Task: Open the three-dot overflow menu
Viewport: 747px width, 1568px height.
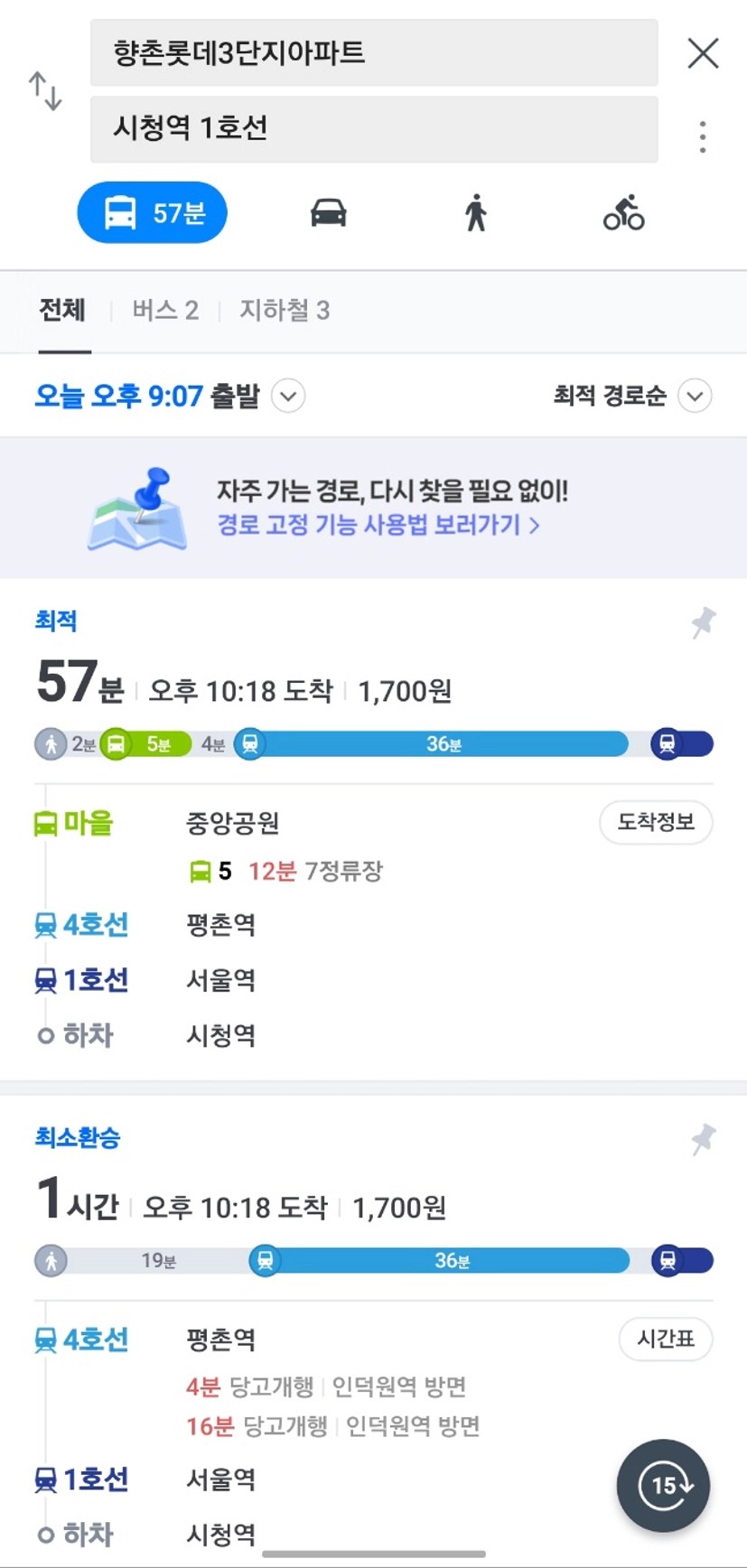Action: tap(703, 136)
